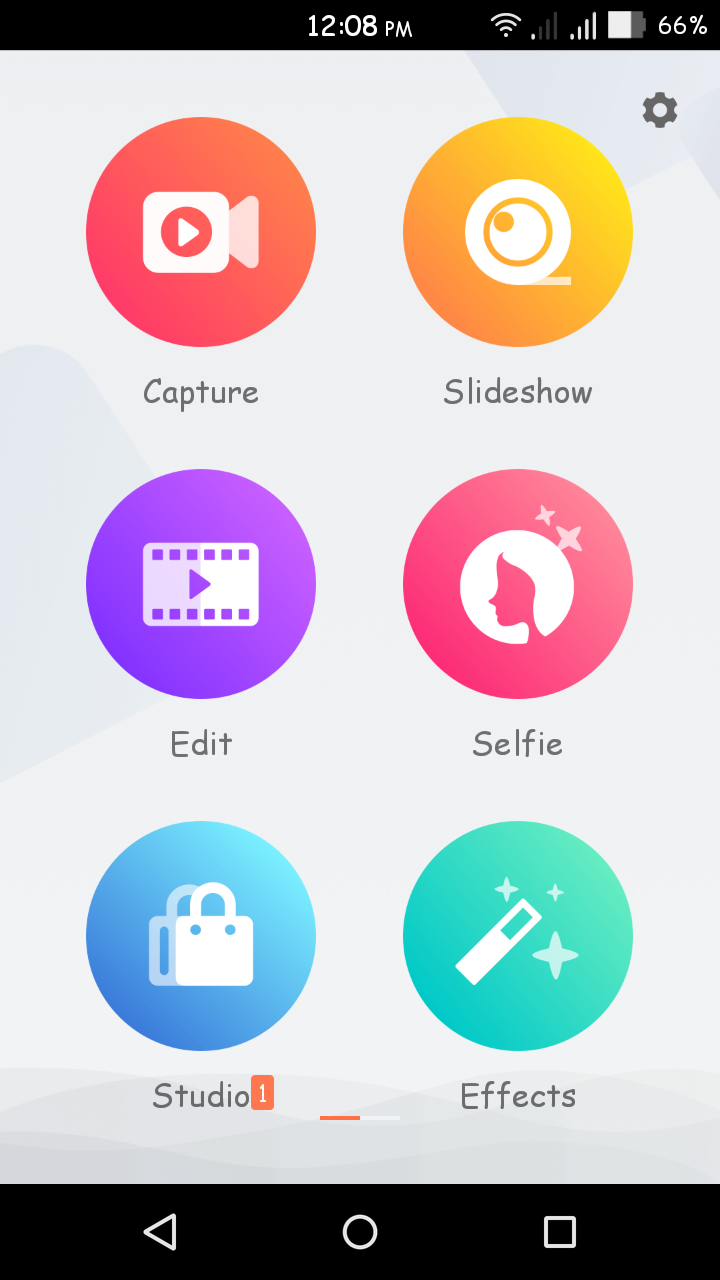Tap the Studio notification badge showing 1
The height and width of the screenshot is (1280, 720).
[x=262, y=1094]
